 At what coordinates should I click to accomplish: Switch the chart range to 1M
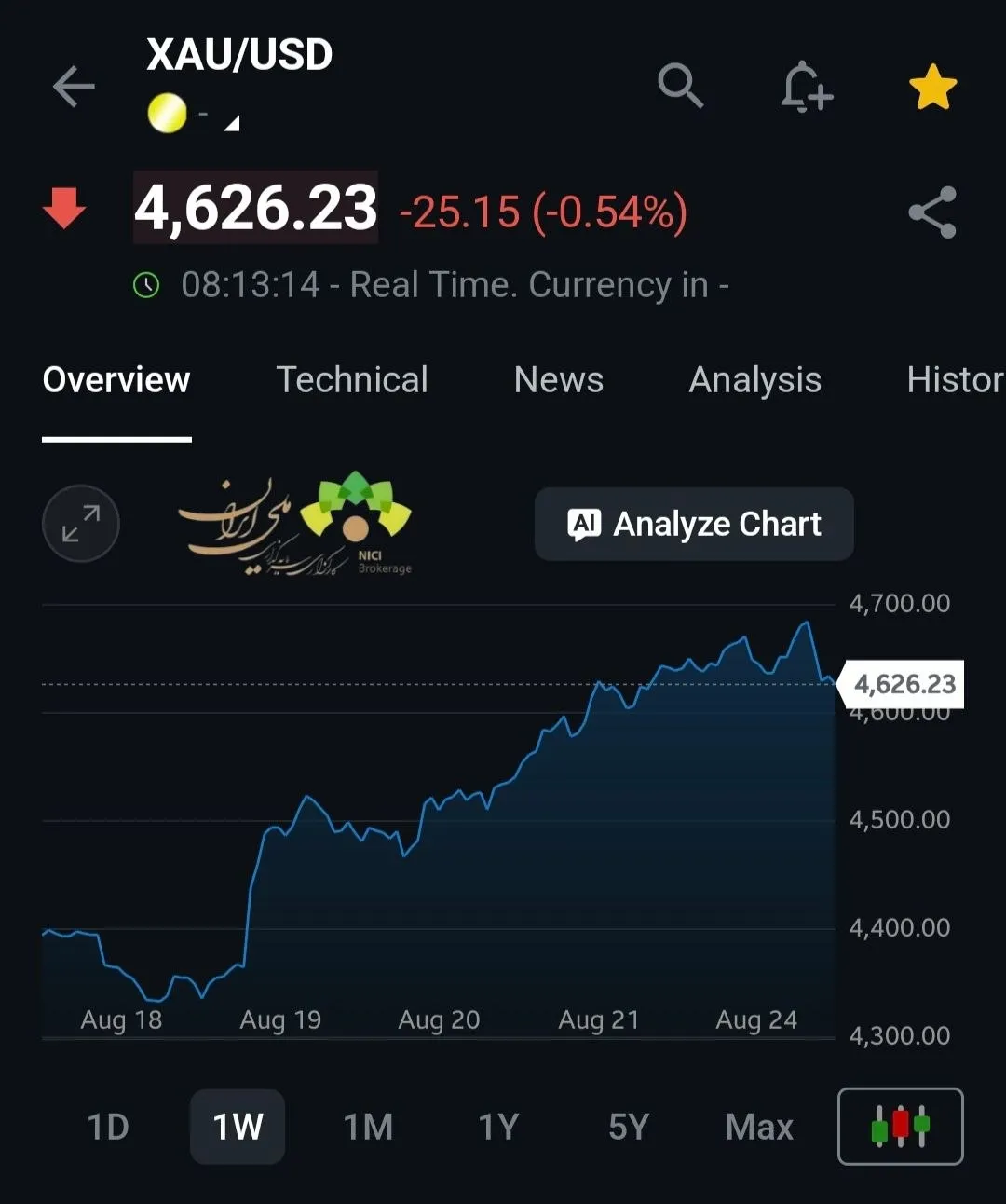[368, 1127]
